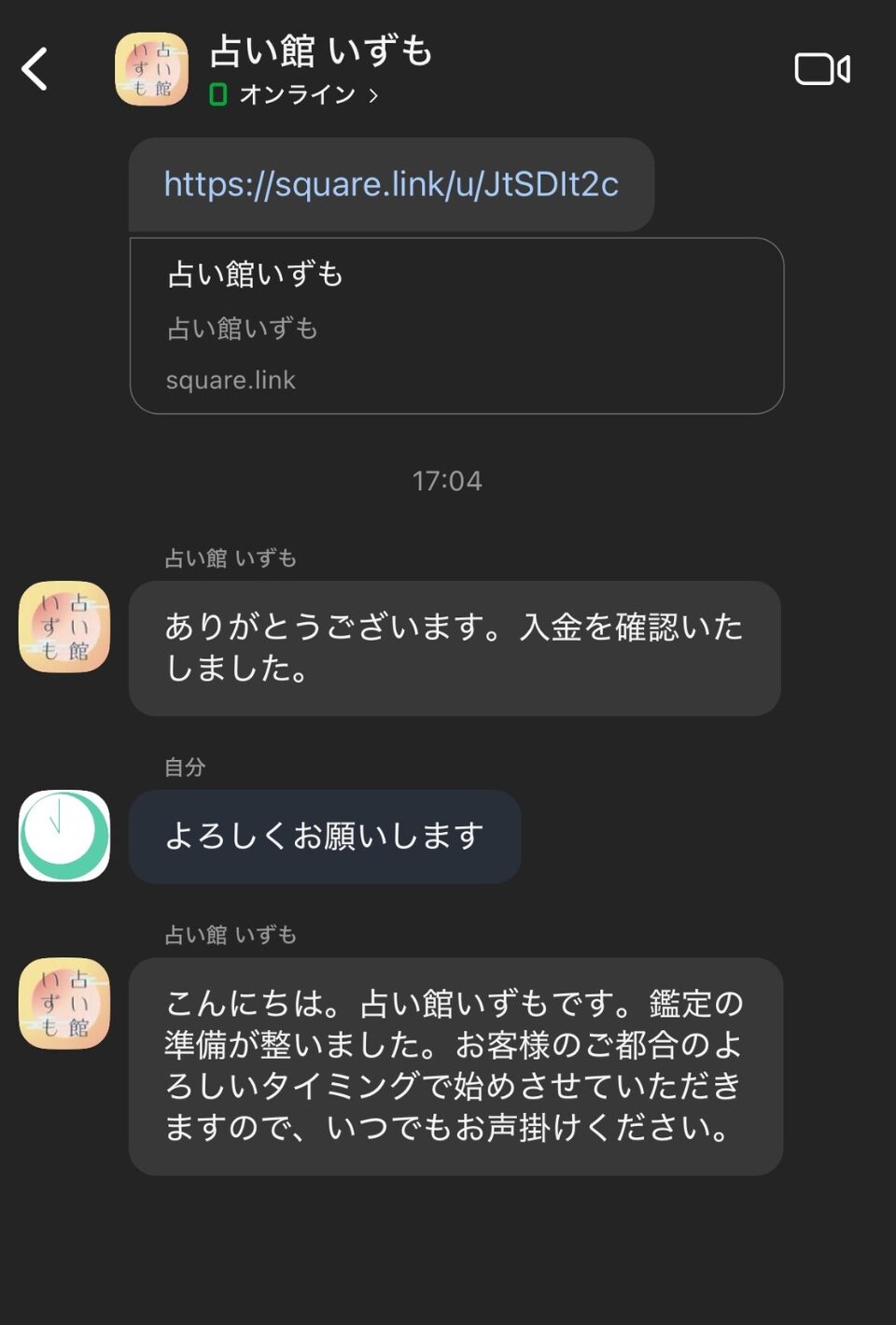View オンライン status details in header
The image size is (896, 1325).
click(296, 95)
